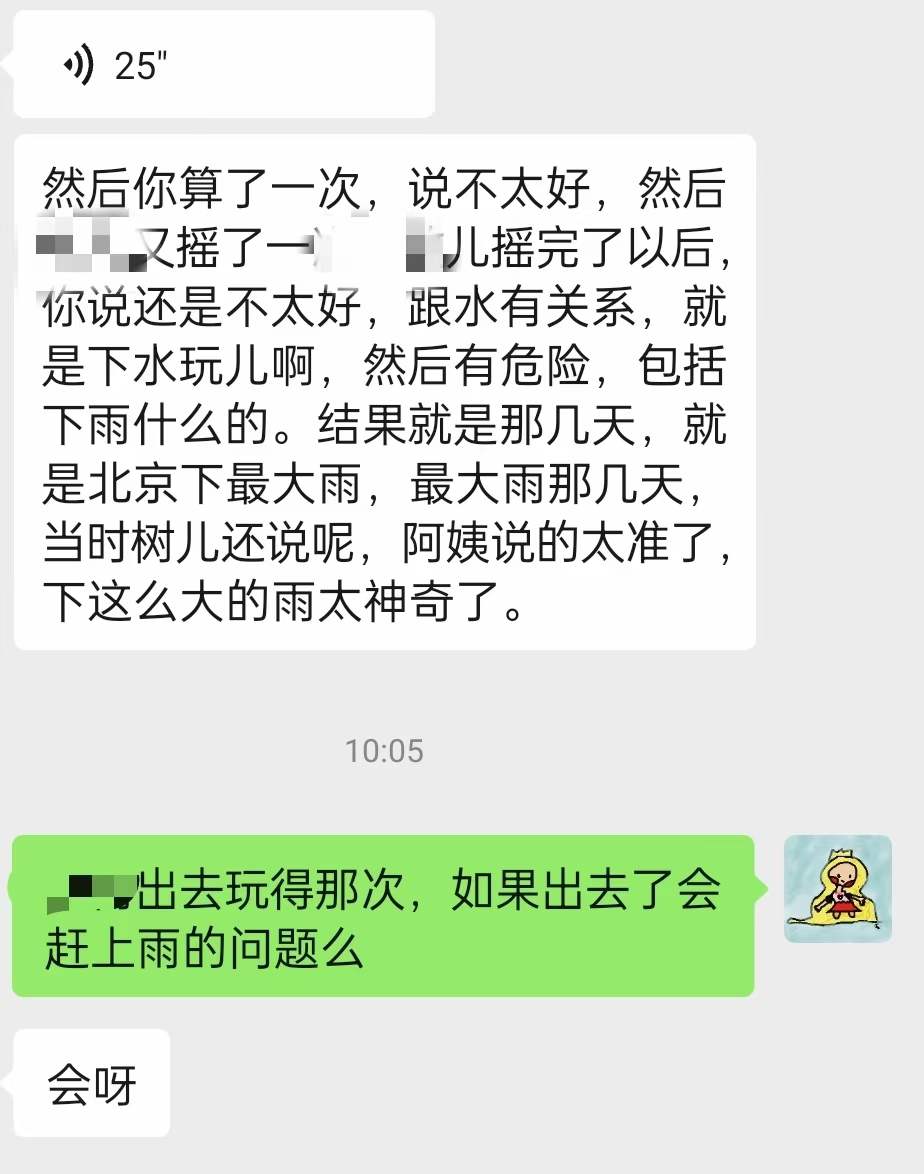Open the sender's cartoon avatar profile
Viewport: 924px width, 1174px height.
(837, 889)
